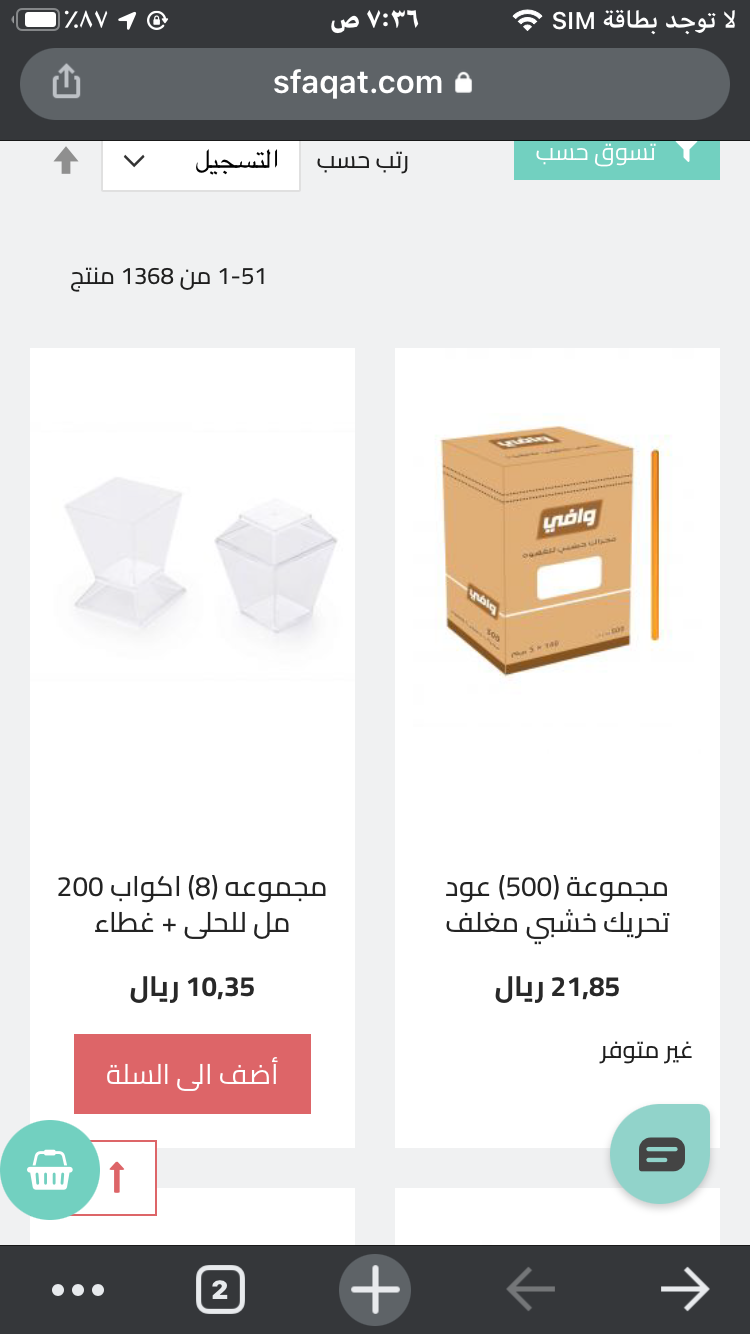Go forward with the right arrow
This screenshot has width=750, height=1334.
(685, 1290)
